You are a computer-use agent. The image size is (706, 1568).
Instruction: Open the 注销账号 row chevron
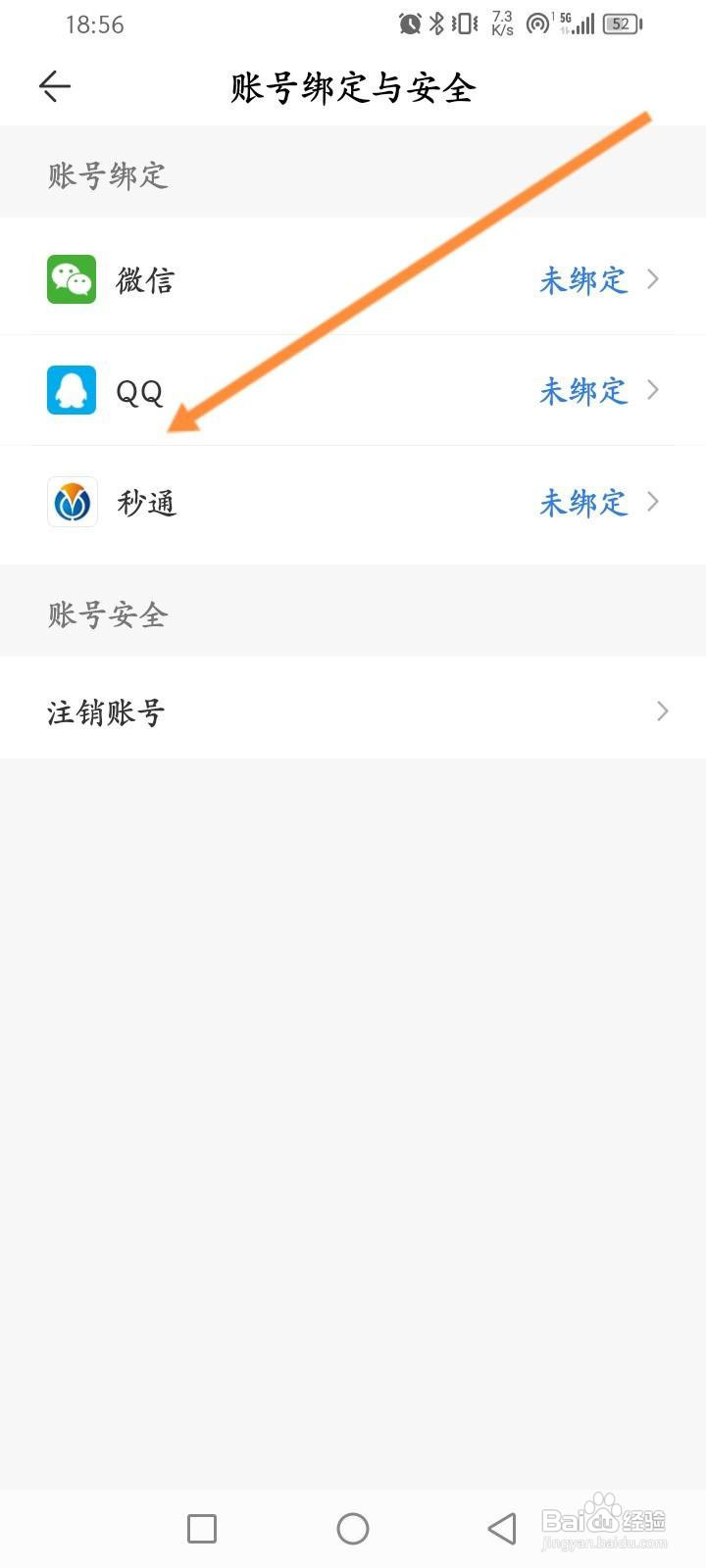(664, 710)
